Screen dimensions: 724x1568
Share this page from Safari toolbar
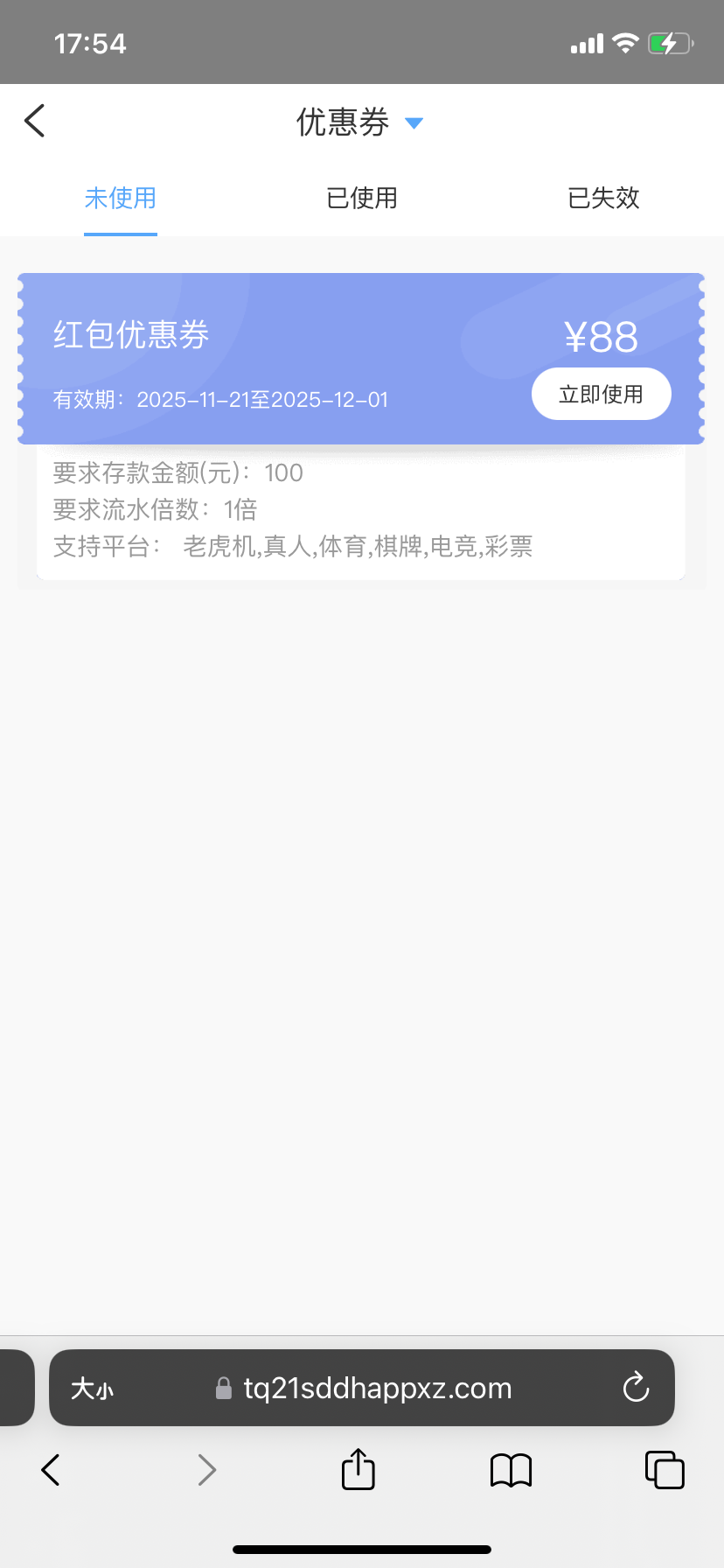click(x=358, y=1469)
